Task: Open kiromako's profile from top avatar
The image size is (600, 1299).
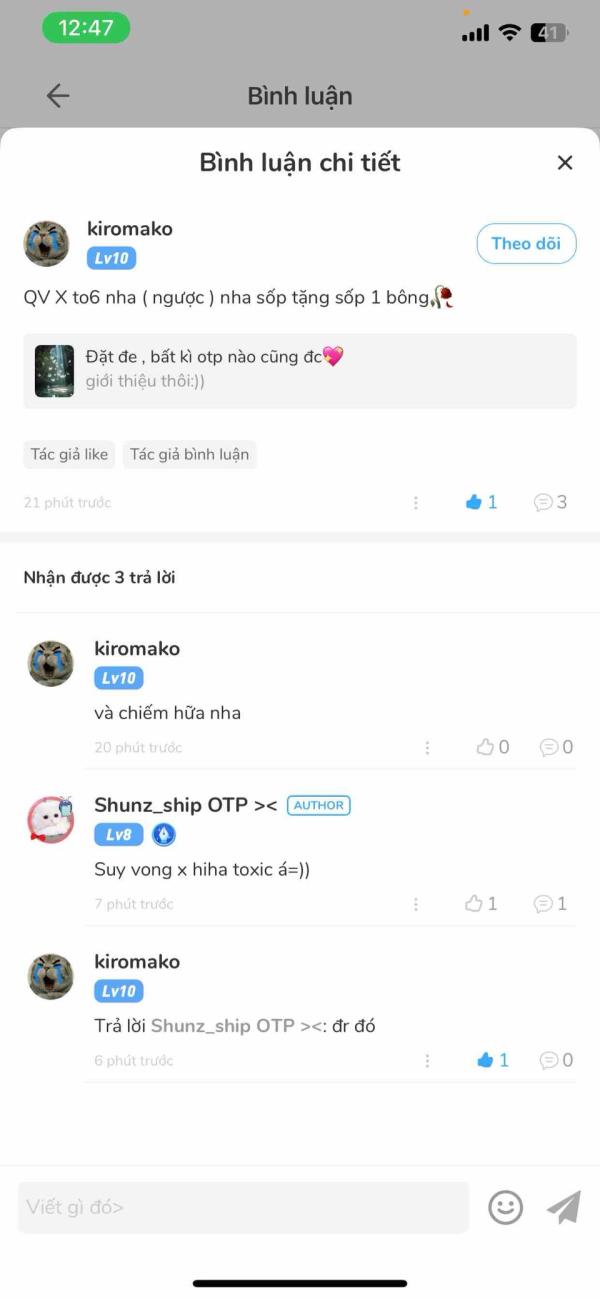Action: (46, 244)
